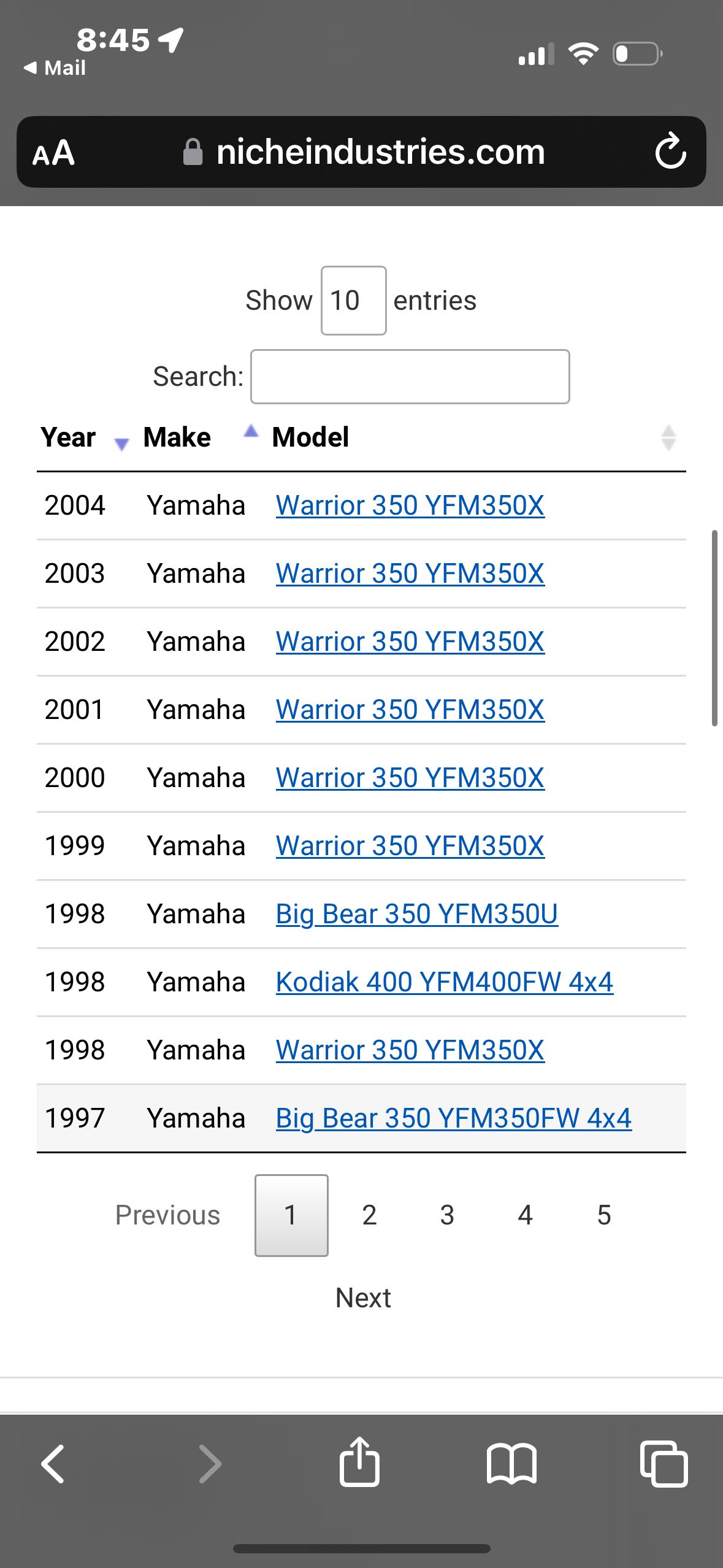Sort the table by Year
Viewport: 723px width, 1568px height.
pos(84,437)
